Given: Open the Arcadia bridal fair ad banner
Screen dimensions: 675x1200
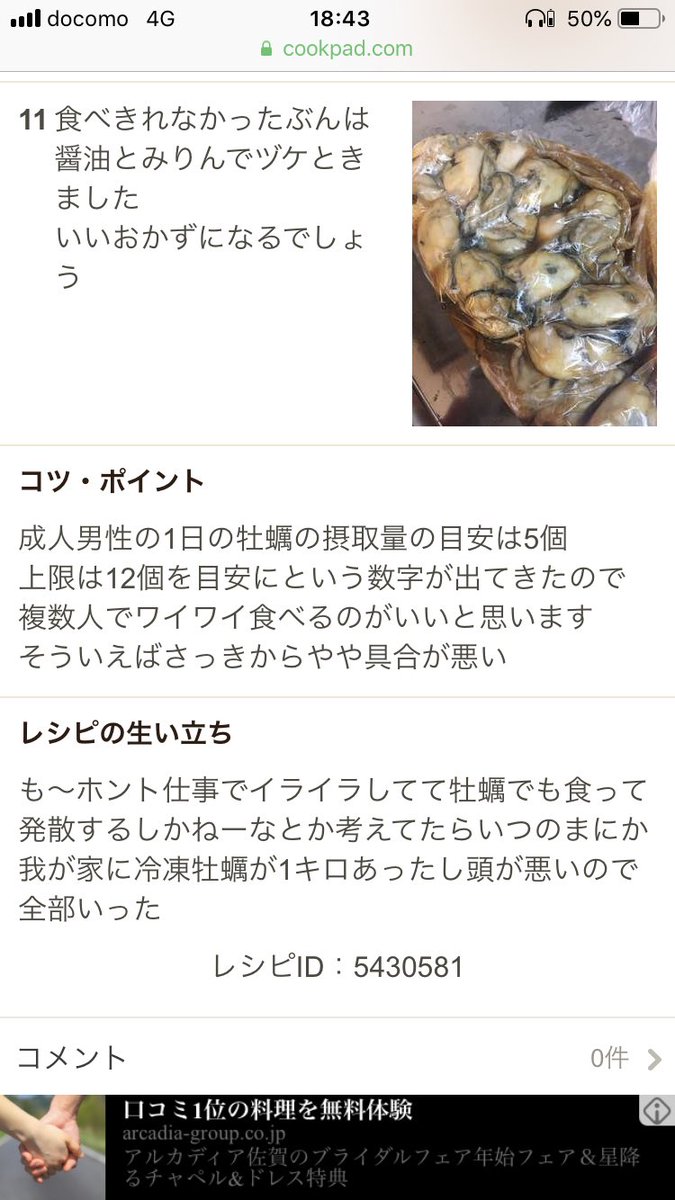Looking at the screenshot, I should coord(380,1148).
